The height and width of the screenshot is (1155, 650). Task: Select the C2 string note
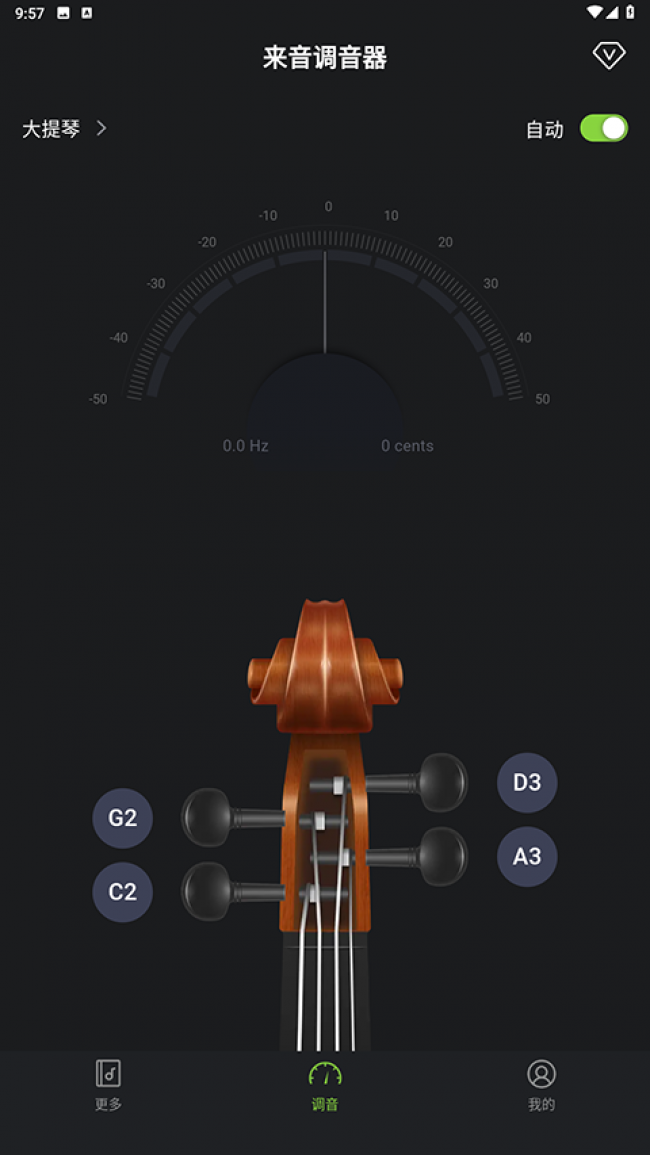122,892
